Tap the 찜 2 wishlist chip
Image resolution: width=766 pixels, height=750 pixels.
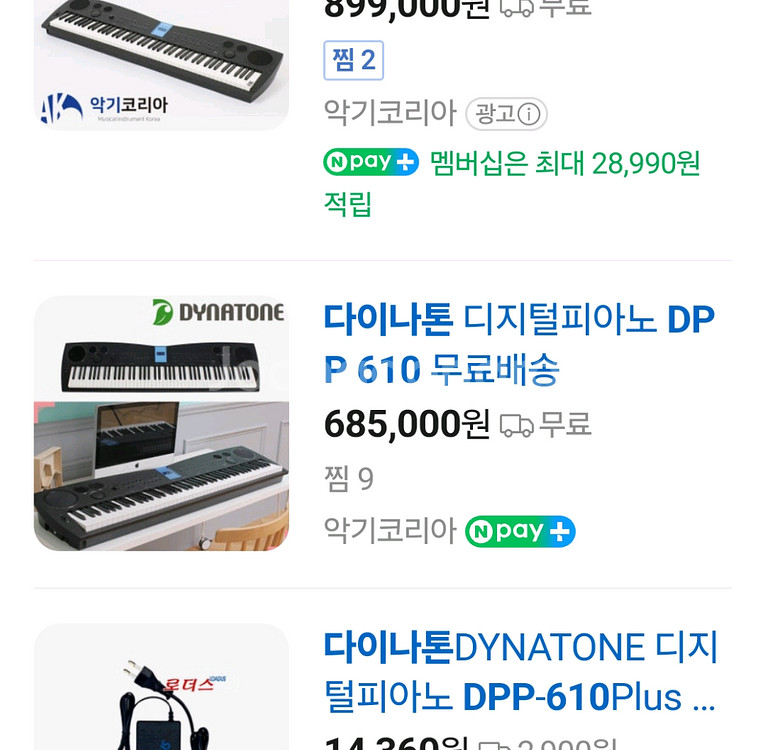[x=353, y=60]
